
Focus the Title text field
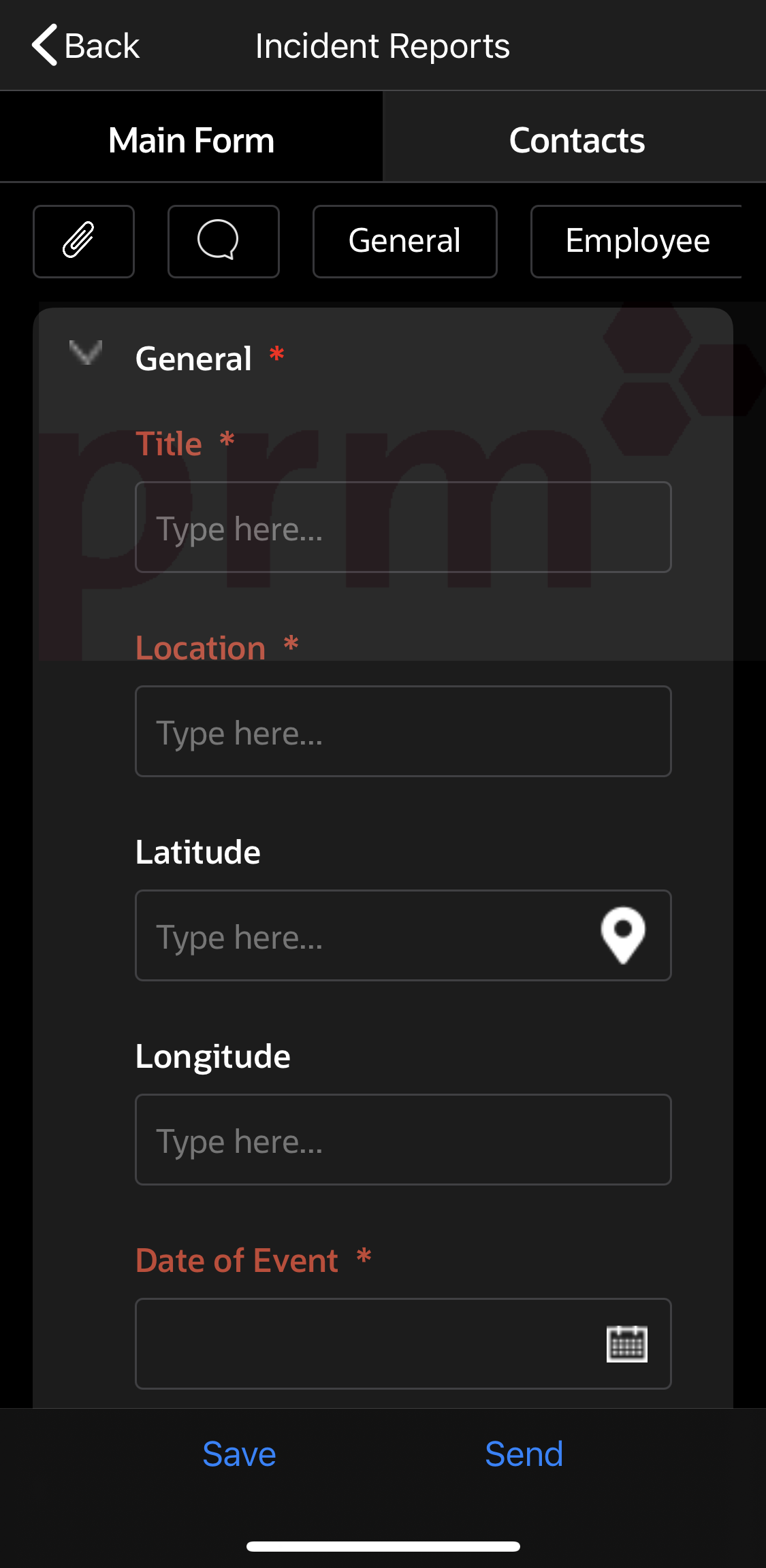pyautogui.click(x=403, y=527)
